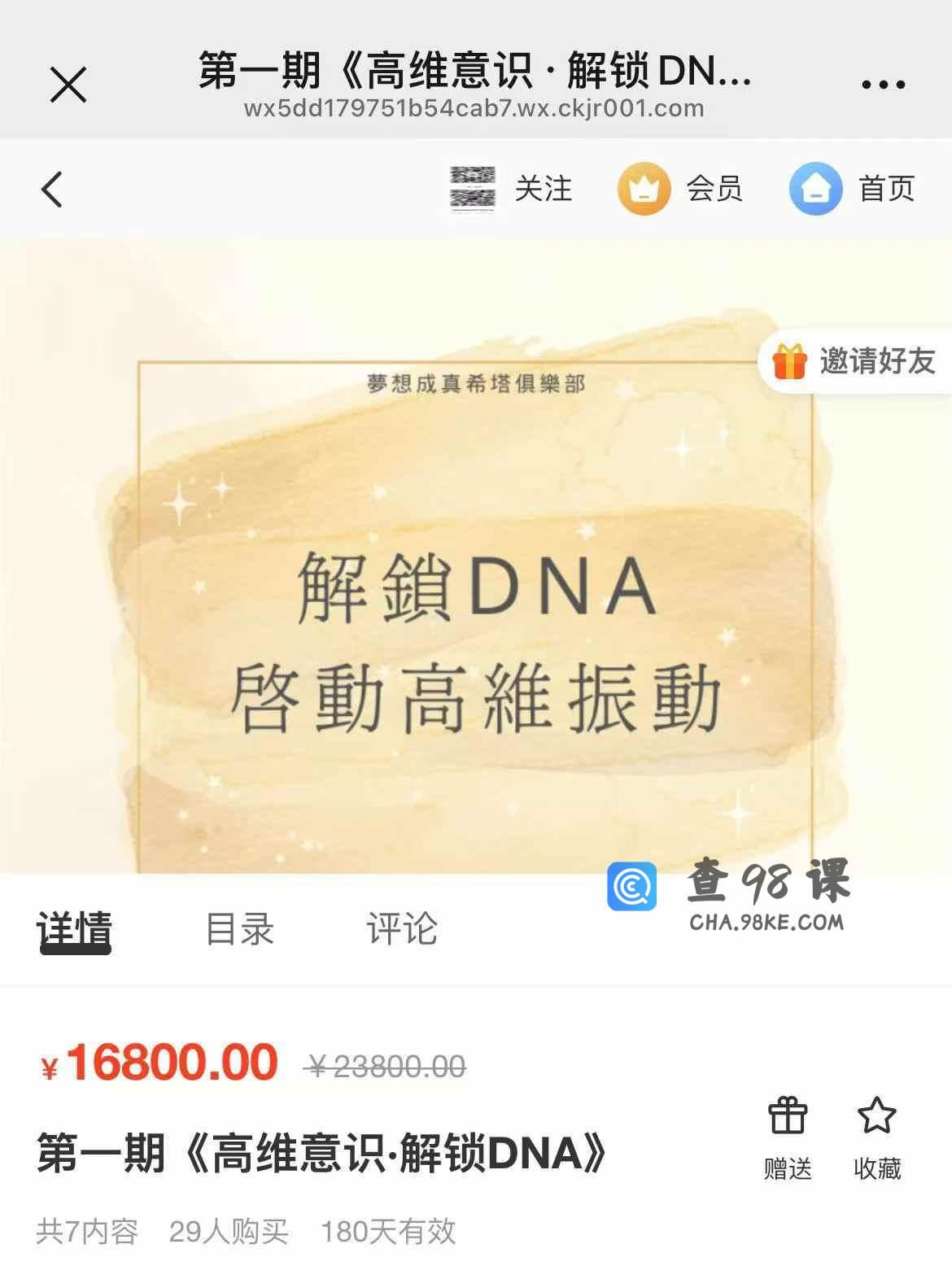The height and width of the screenshot is (1279, 952).
Task: Switch to the 目录 tab
Action: click(240, 929)
